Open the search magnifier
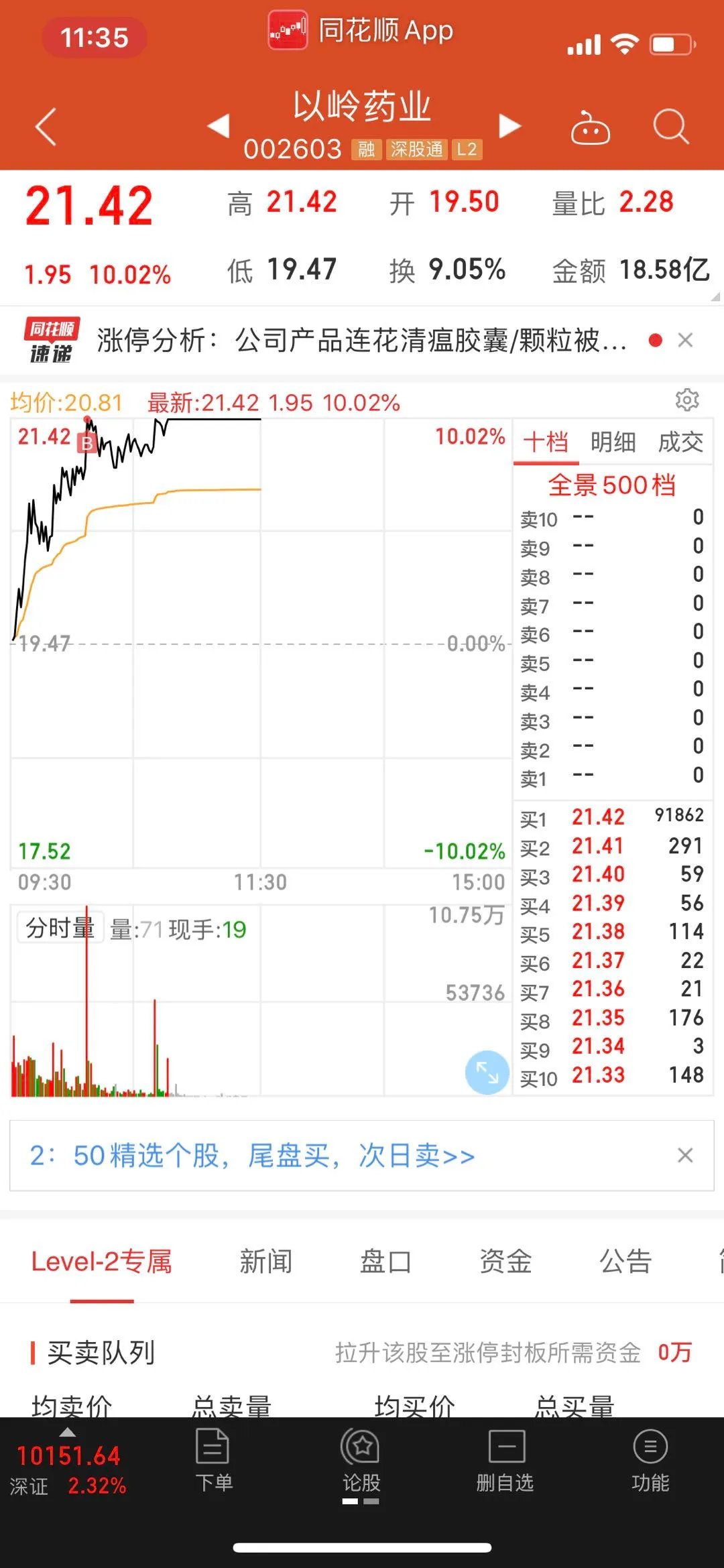724x1568 pixels. 670,125
